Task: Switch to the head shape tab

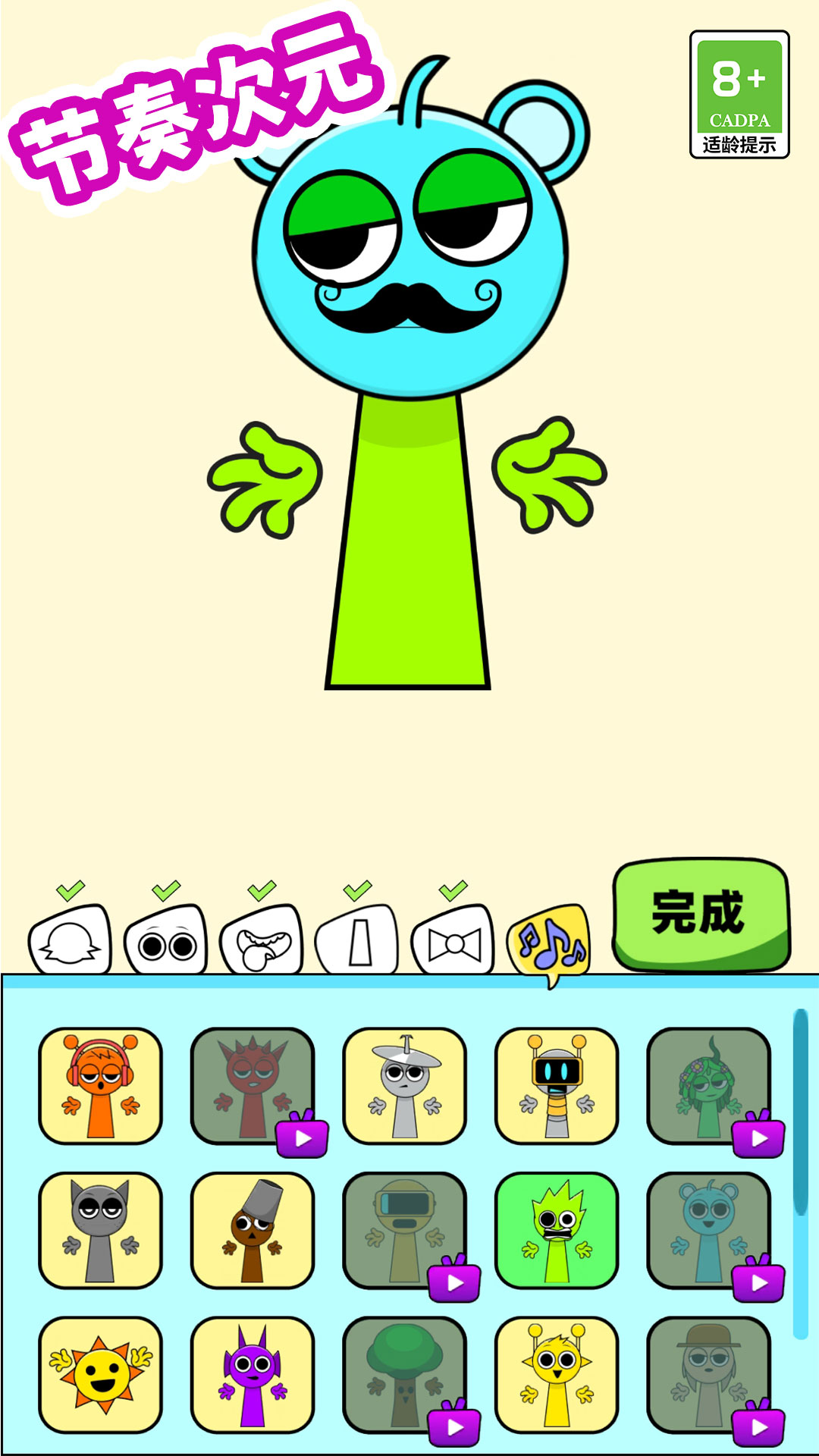Action: click(70, 940)
